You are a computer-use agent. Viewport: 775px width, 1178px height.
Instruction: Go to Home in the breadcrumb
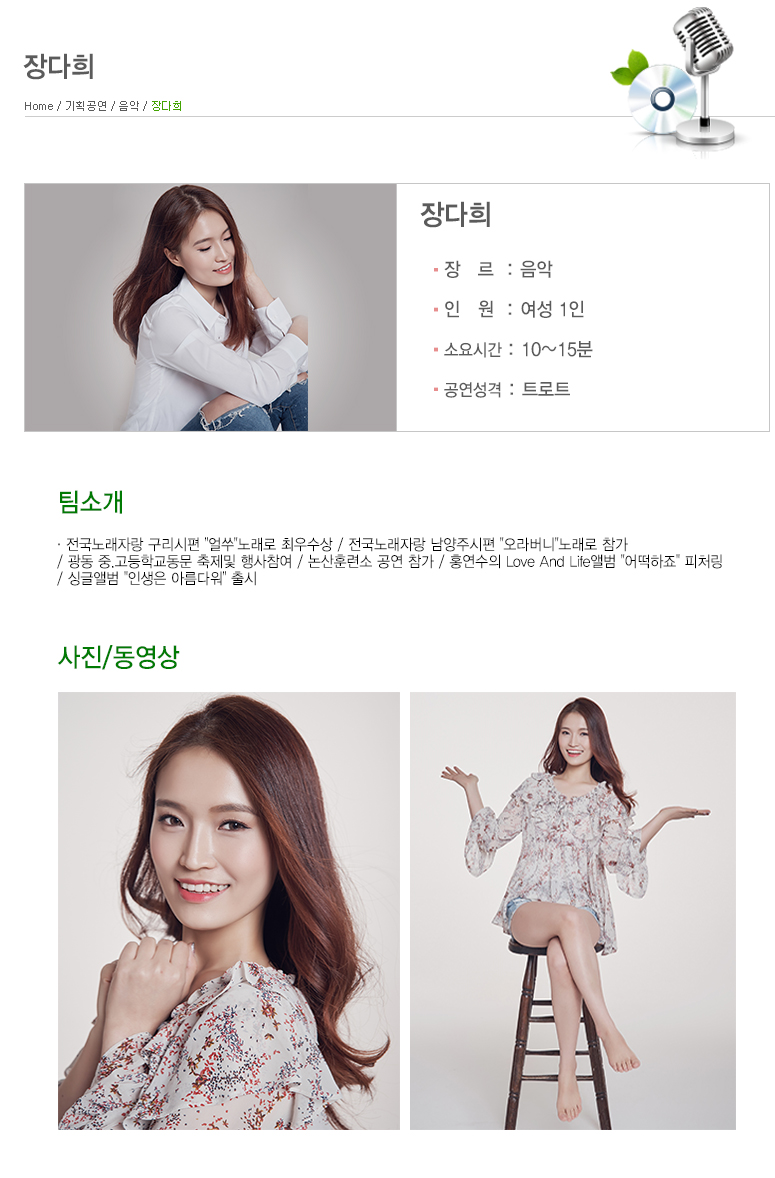pos(39,106)
